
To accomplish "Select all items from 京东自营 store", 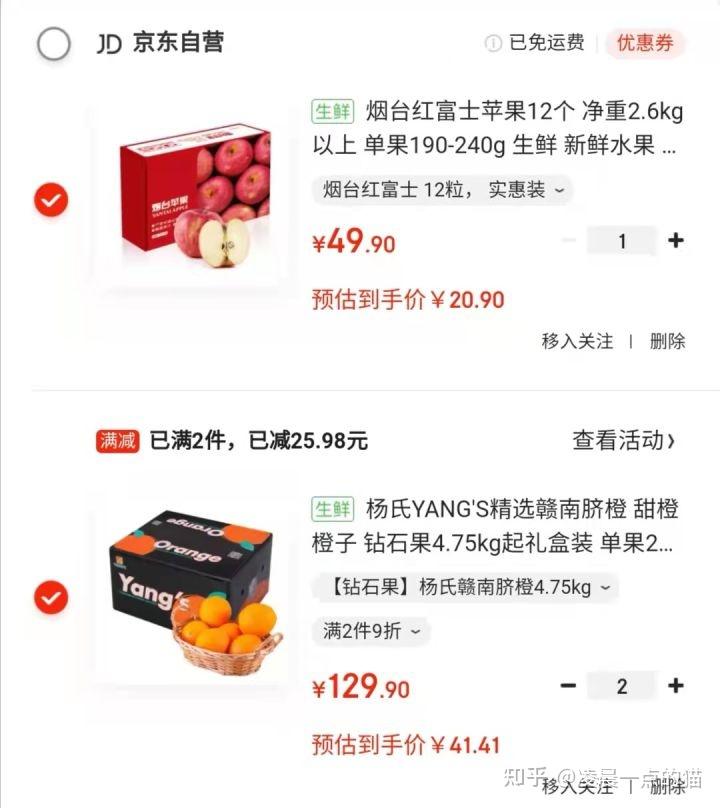I will [x=53, y=43].
